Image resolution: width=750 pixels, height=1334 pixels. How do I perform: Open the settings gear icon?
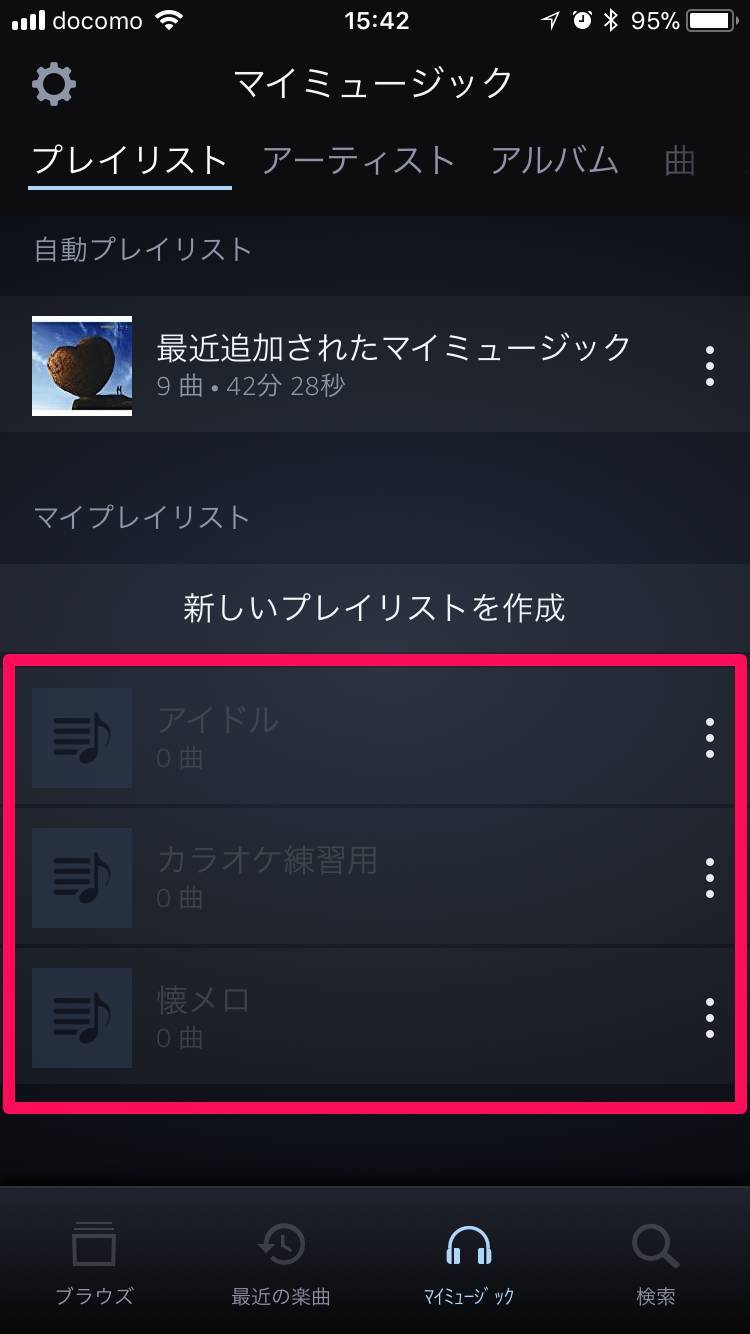pos(54,84)
